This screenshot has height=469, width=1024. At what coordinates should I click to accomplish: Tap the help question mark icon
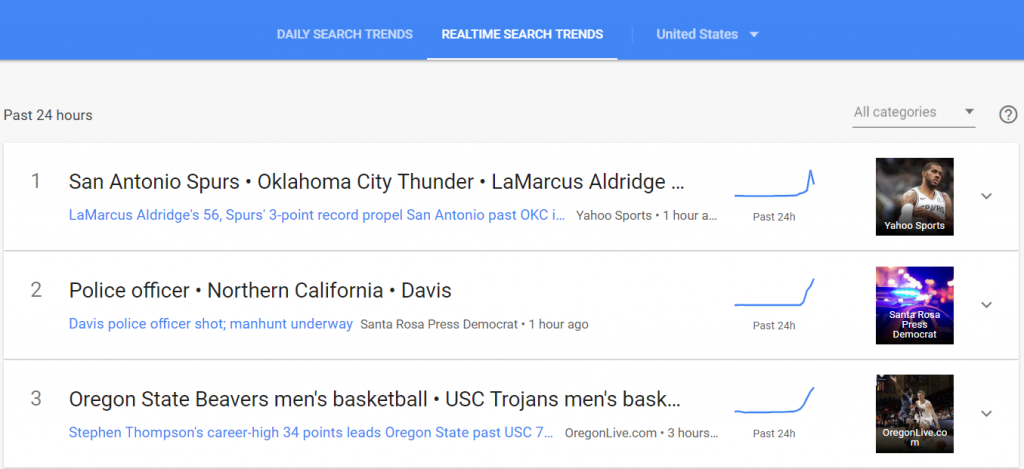(x=1008, y=114)
